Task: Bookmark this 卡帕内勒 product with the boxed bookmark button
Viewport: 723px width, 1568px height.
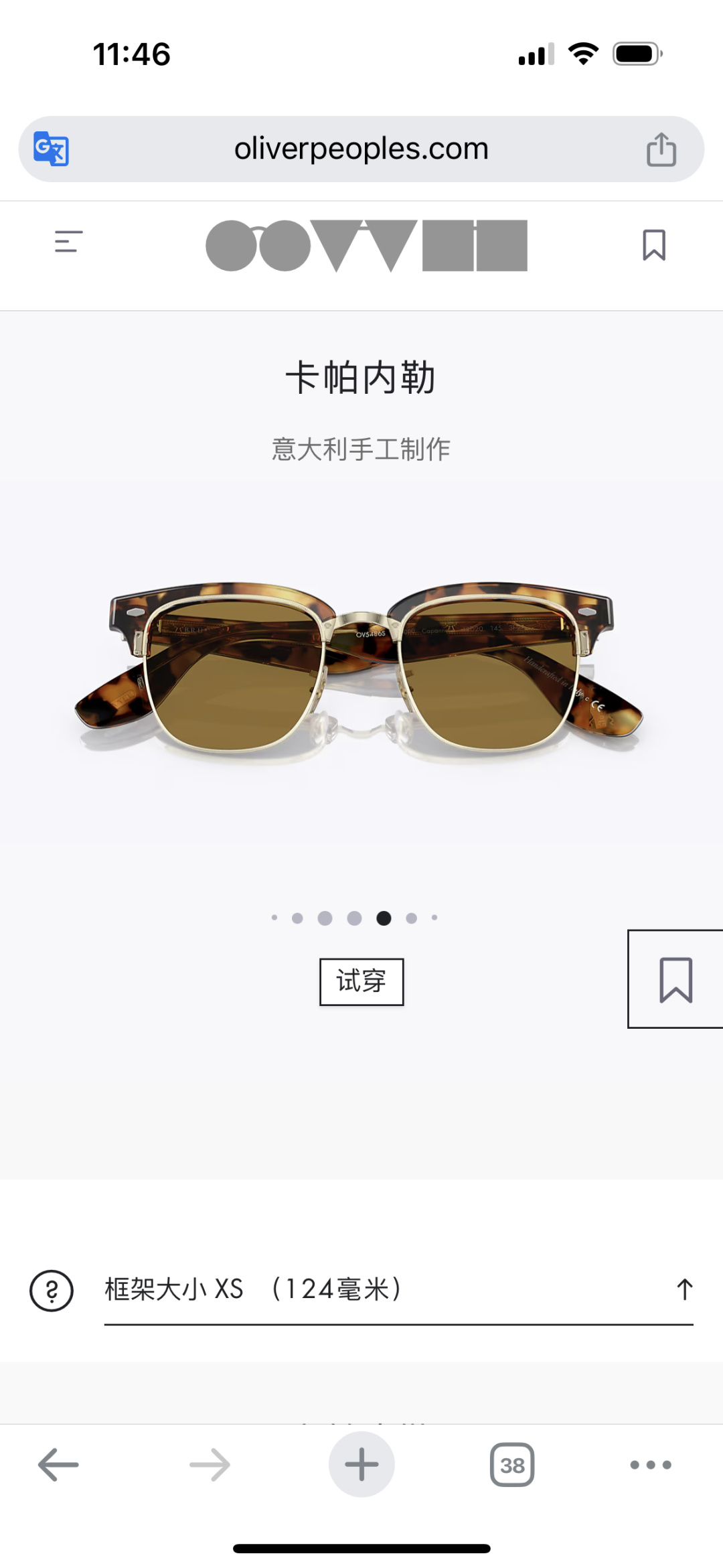Action: point(675,979)
